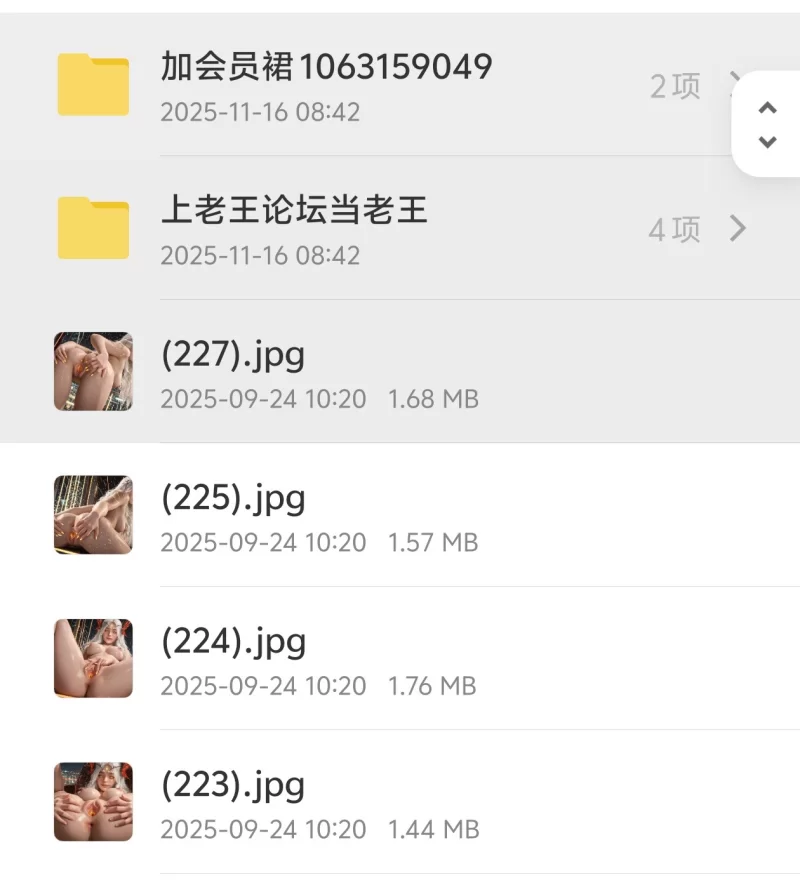Viewport: 800px width, 892px height.
Task: Open the folder 上老王论坛当老王
Action: [295, 228]
